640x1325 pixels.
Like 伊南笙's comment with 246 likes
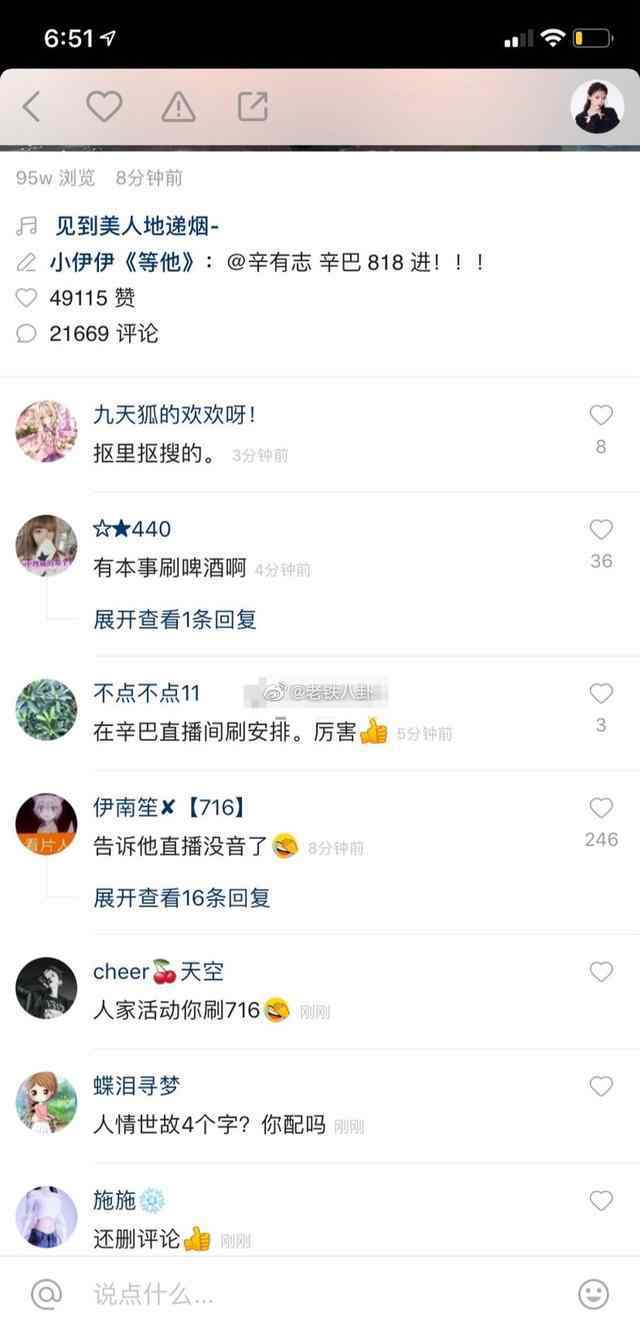pos(600,808)
